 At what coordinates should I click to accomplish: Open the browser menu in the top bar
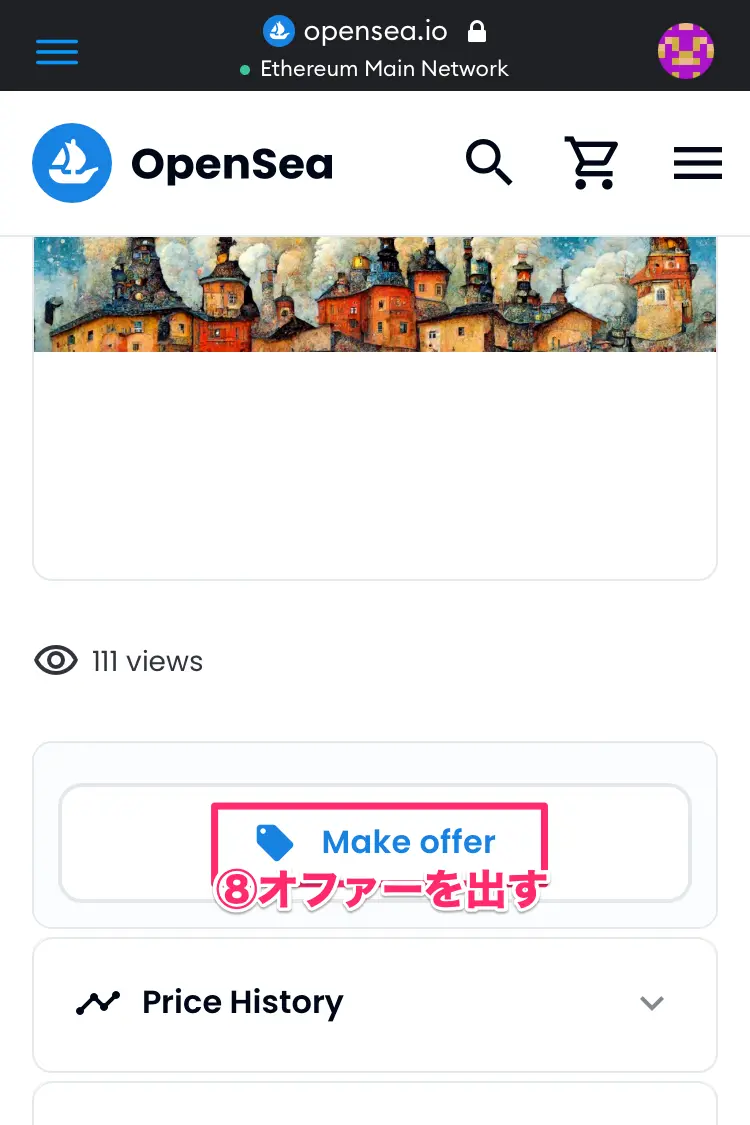coord(57,51)
